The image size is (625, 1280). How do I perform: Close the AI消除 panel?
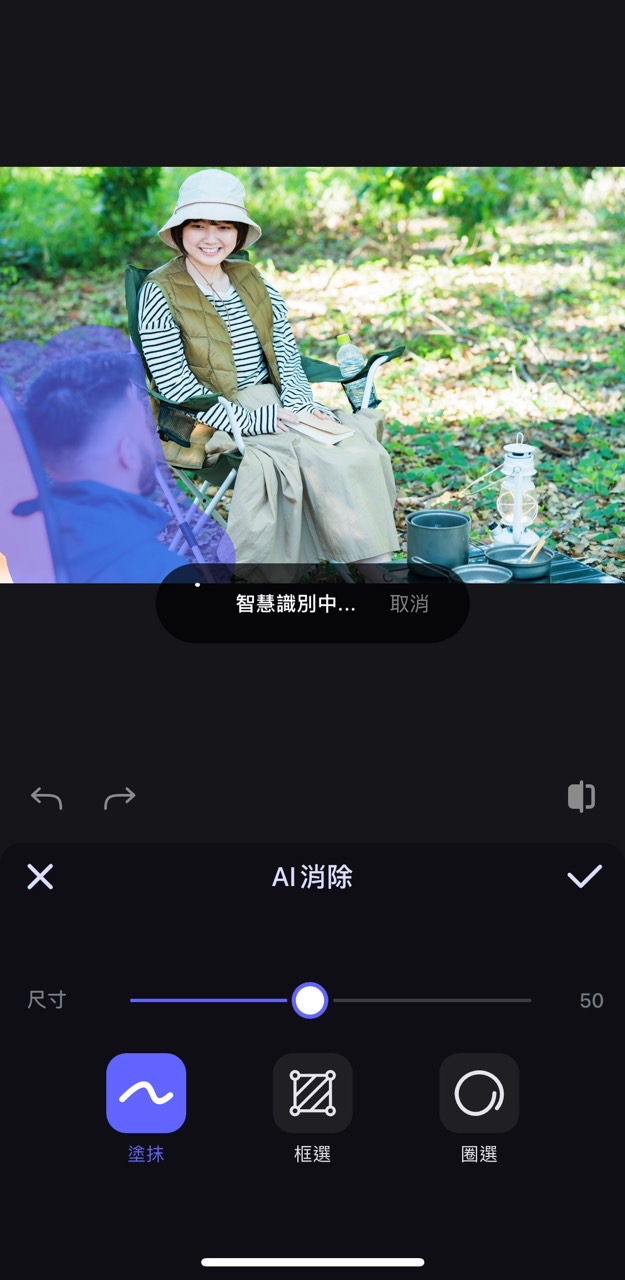point(40,877)
